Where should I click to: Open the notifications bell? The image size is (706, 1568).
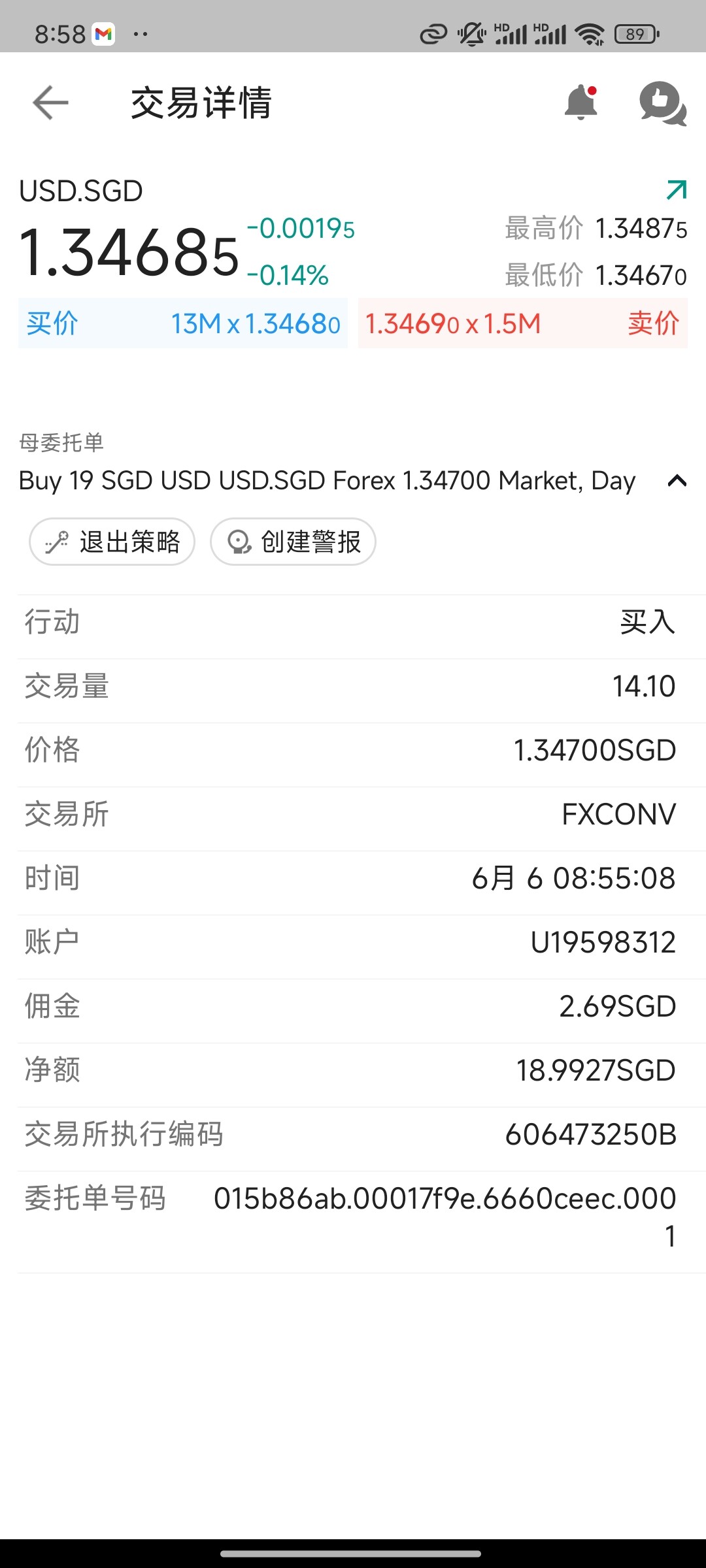point(581,103)
